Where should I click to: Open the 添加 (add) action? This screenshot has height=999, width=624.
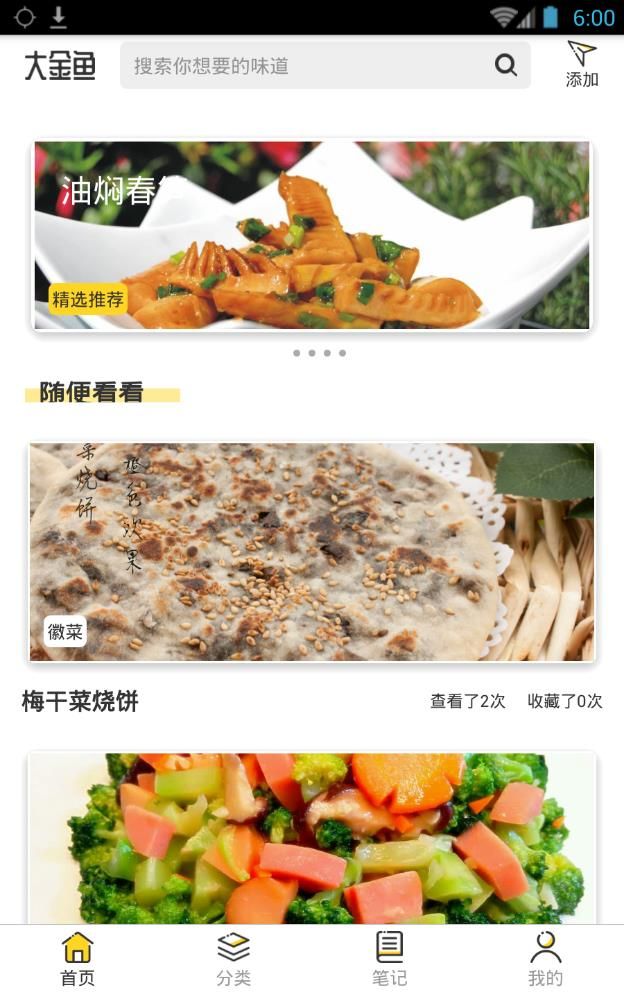(x=581, y=64)
